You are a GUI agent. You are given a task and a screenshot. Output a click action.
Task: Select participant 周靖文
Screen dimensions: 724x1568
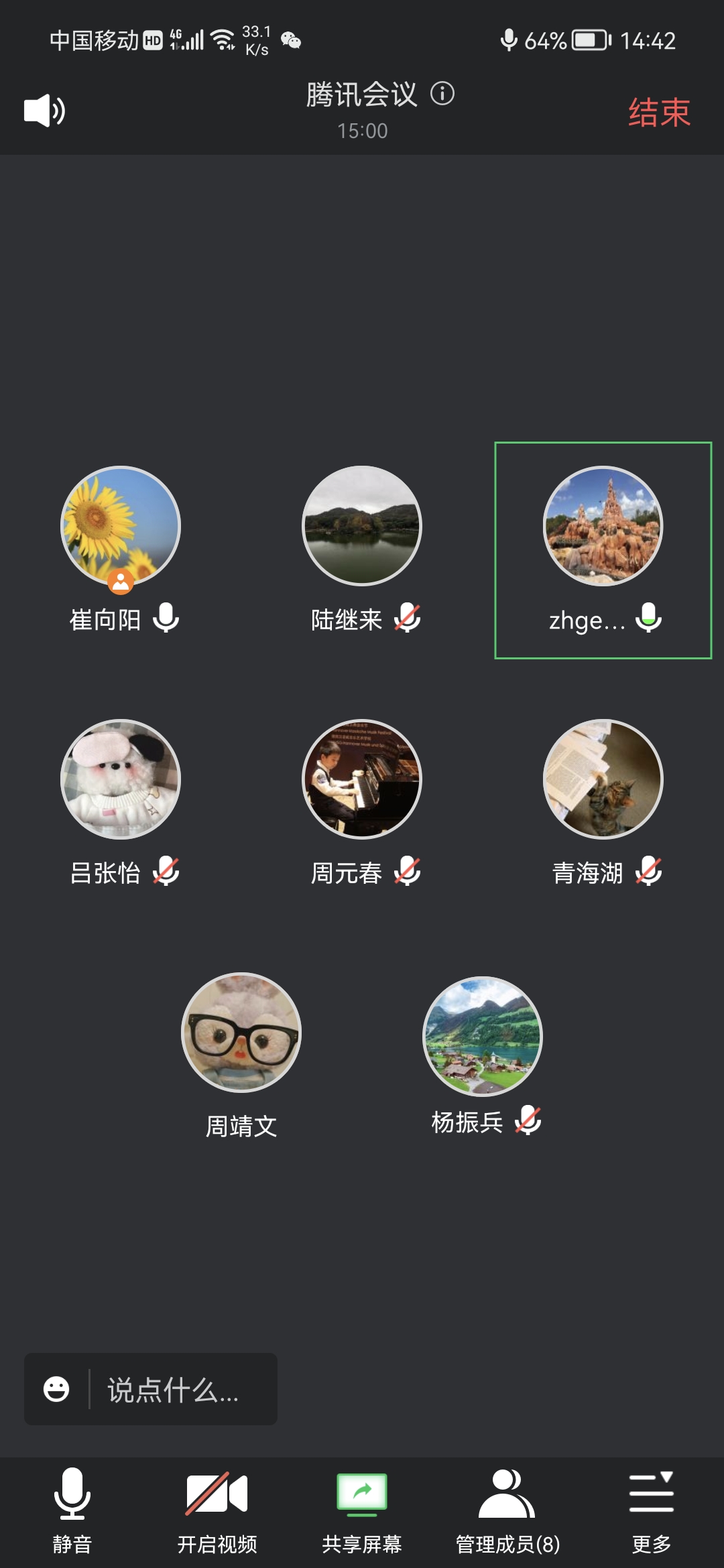[241, 1033]
